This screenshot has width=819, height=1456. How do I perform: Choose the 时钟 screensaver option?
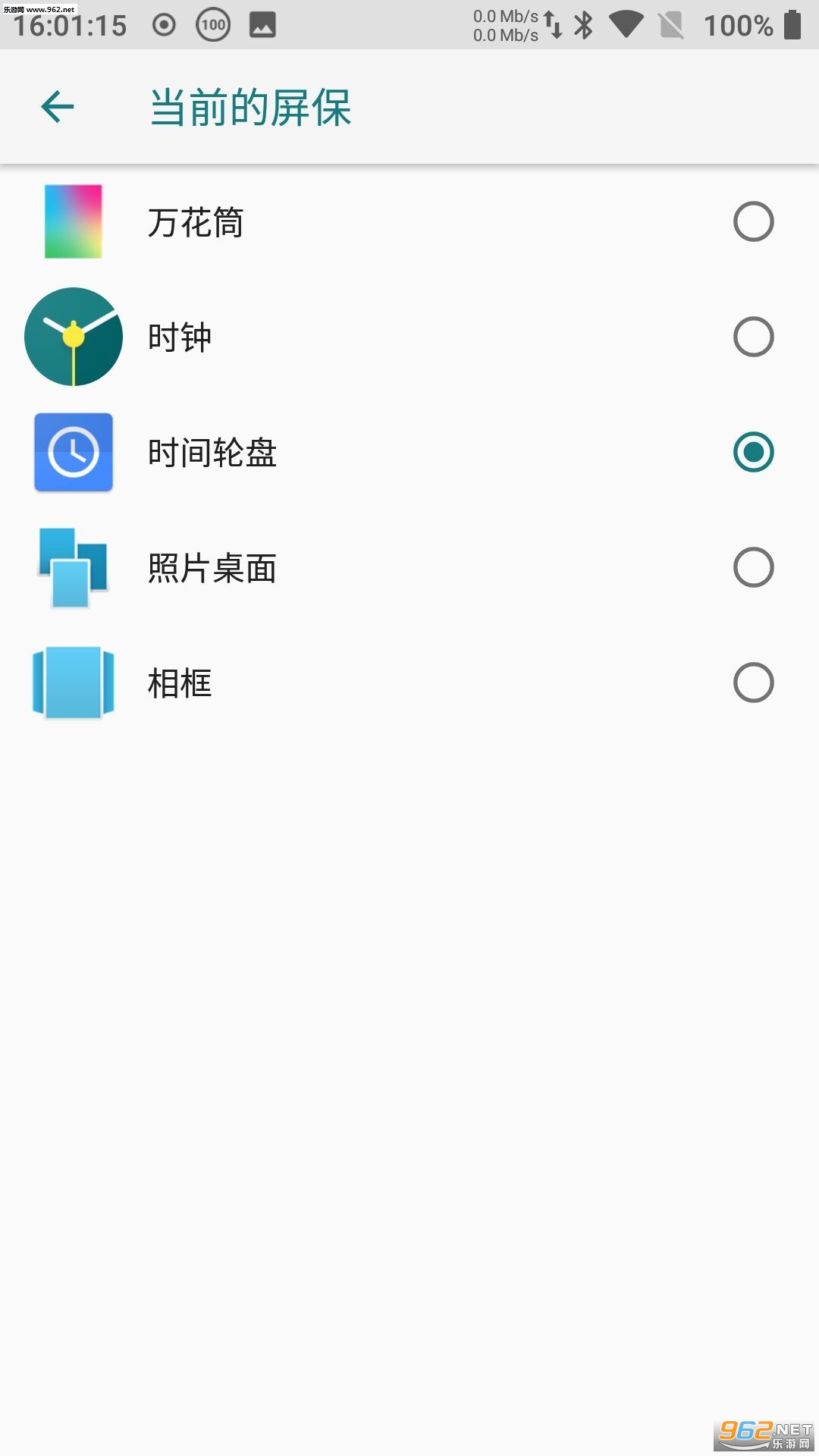(x=753, y=337)
